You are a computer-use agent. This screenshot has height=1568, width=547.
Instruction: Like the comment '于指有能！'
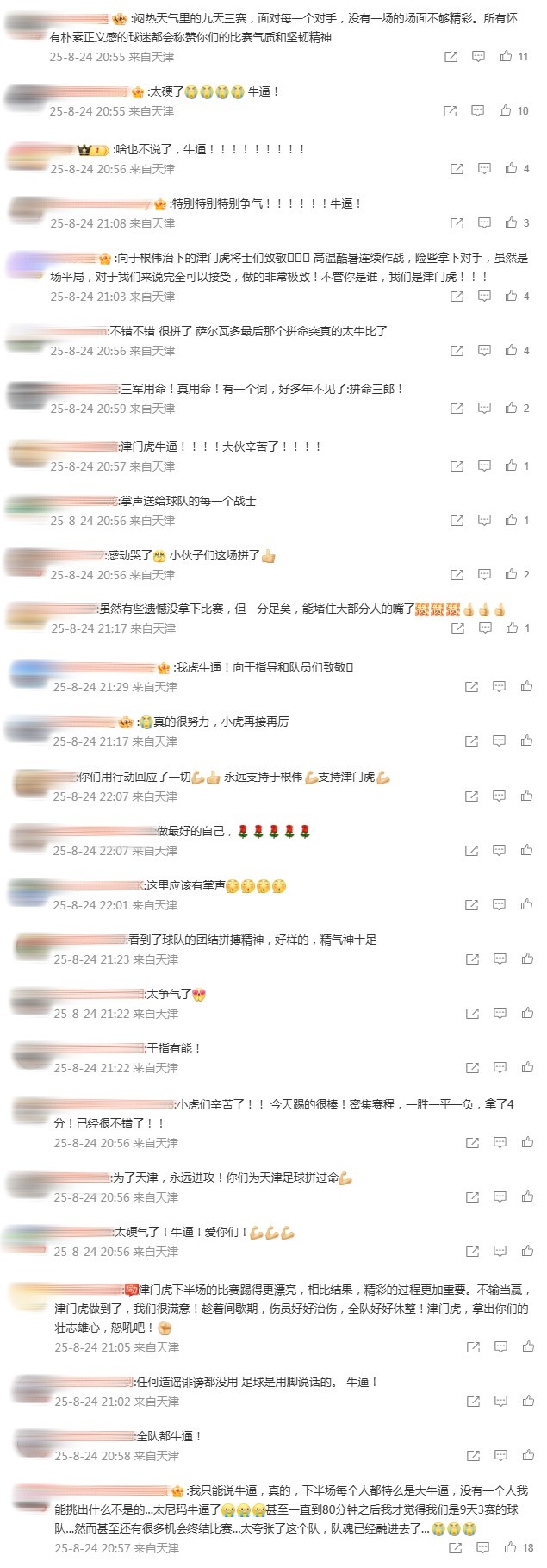point(527,1067)
